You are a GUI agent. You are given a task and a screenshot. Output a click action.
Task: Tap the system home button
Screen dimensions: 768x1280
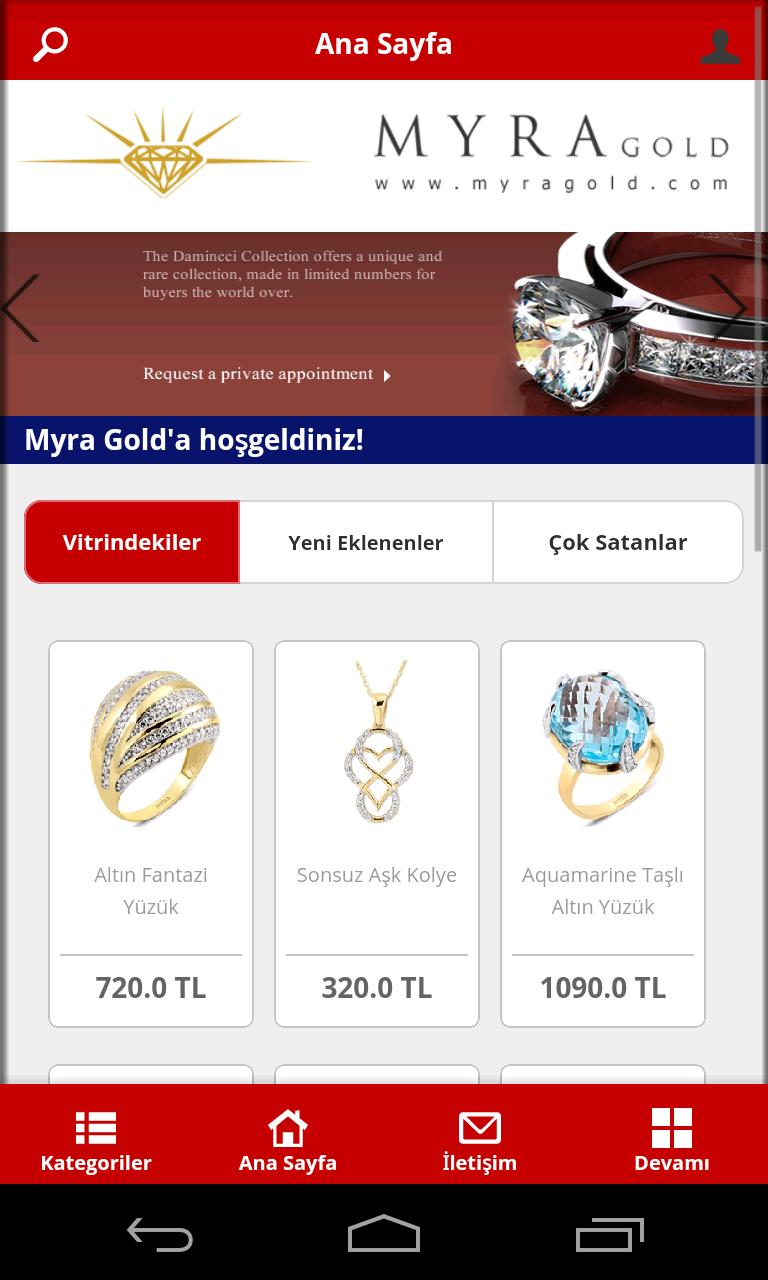(384, 1235)
